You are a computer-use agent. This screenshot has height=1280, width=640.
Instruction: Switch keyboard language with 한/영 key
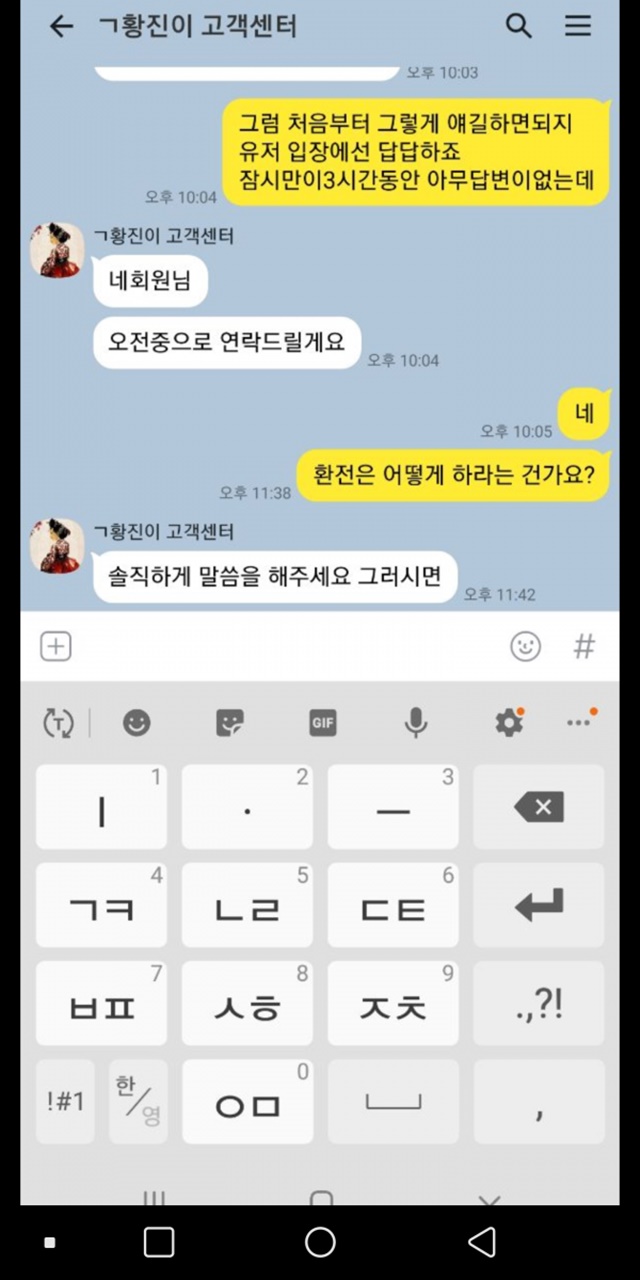coord(138,1101)
